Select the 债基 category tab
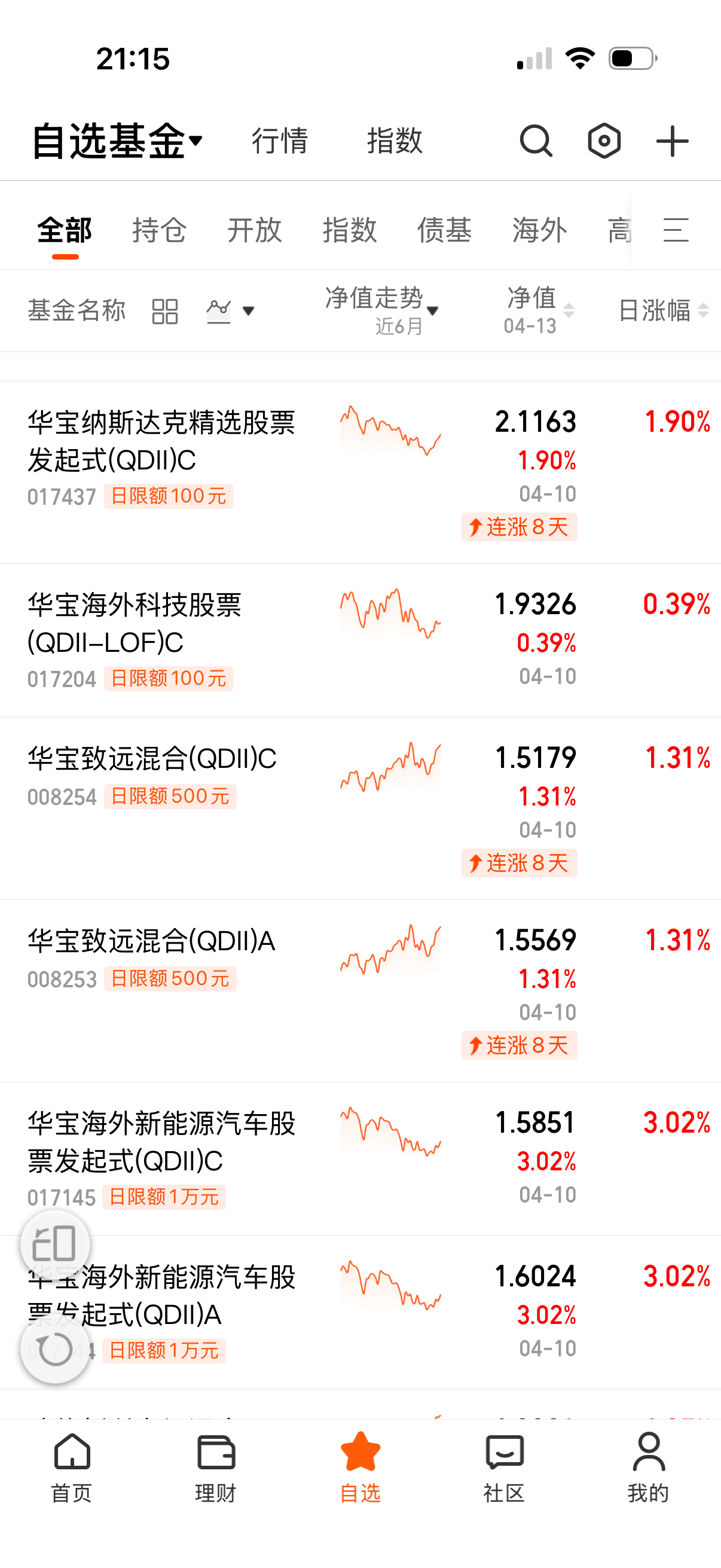721x1568 pixels. coord(444,231)
